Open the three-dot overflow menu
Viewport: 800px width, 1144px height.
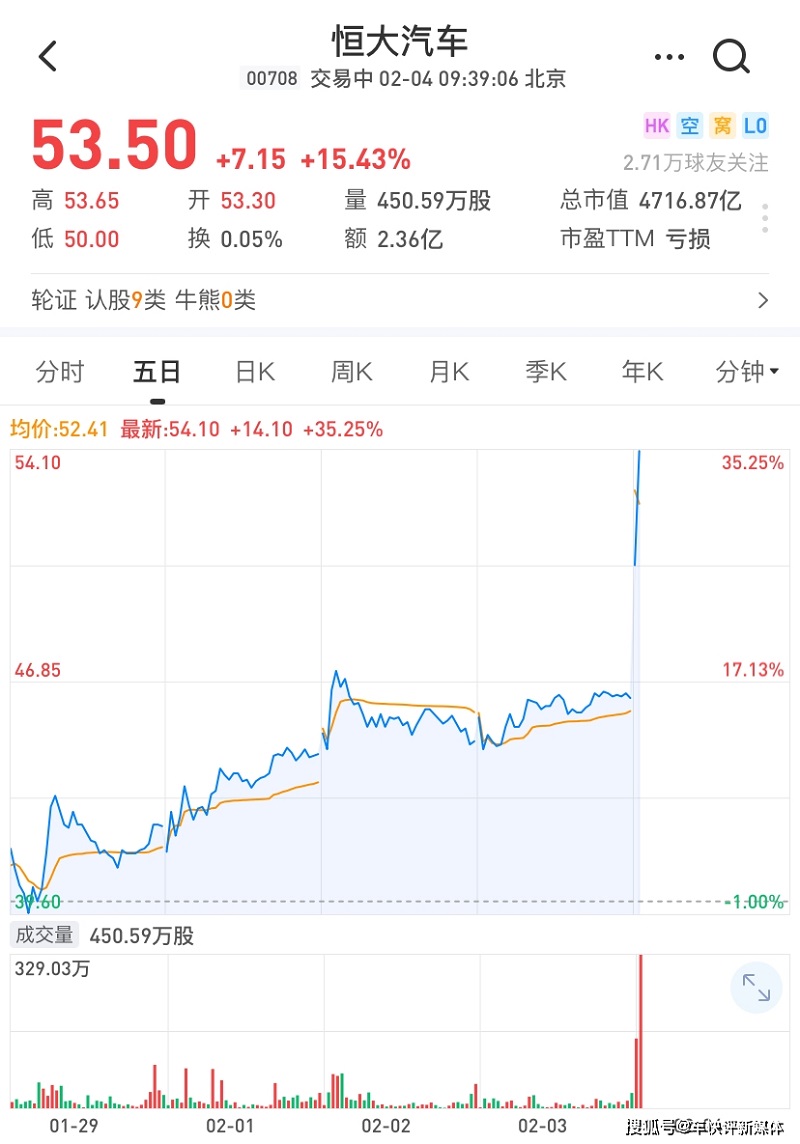(669, 57)
